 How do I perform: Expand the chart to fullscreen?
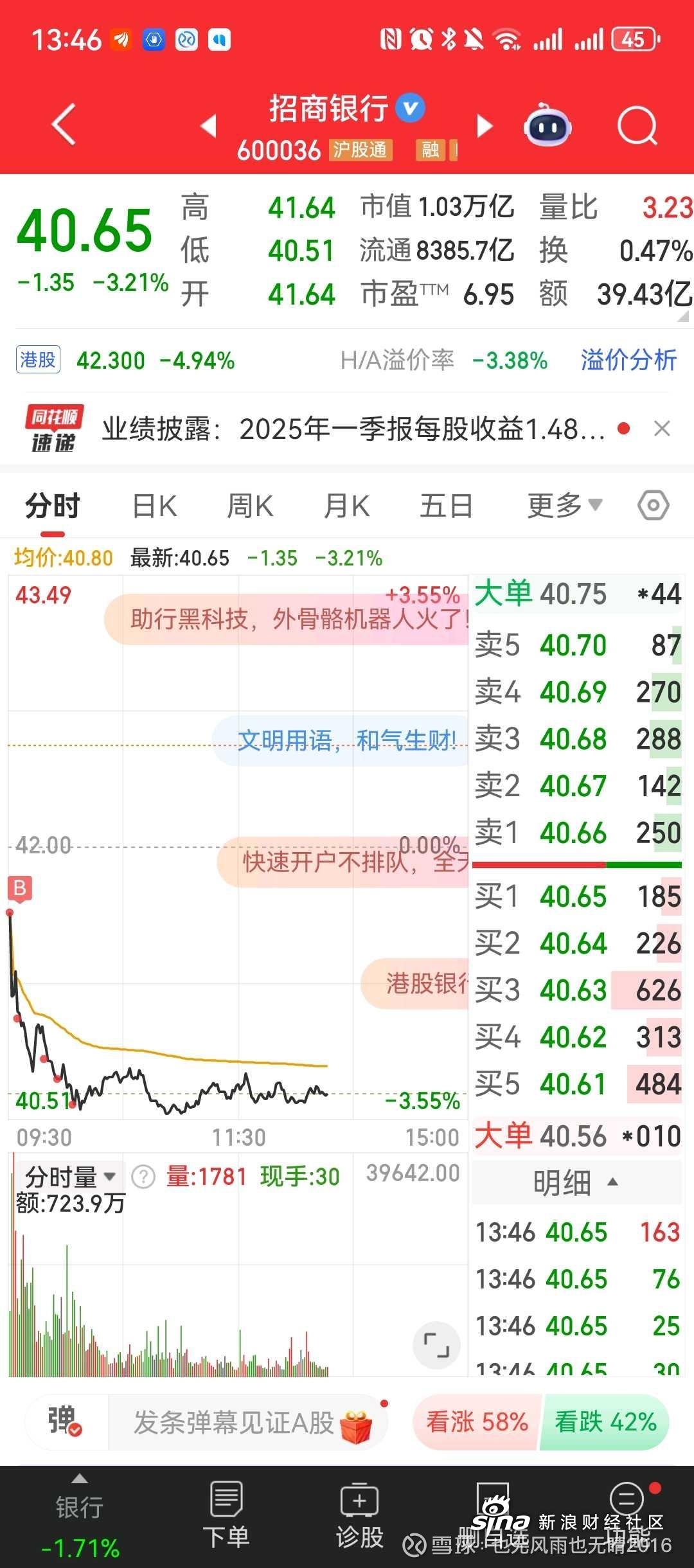click(436, 1345)
